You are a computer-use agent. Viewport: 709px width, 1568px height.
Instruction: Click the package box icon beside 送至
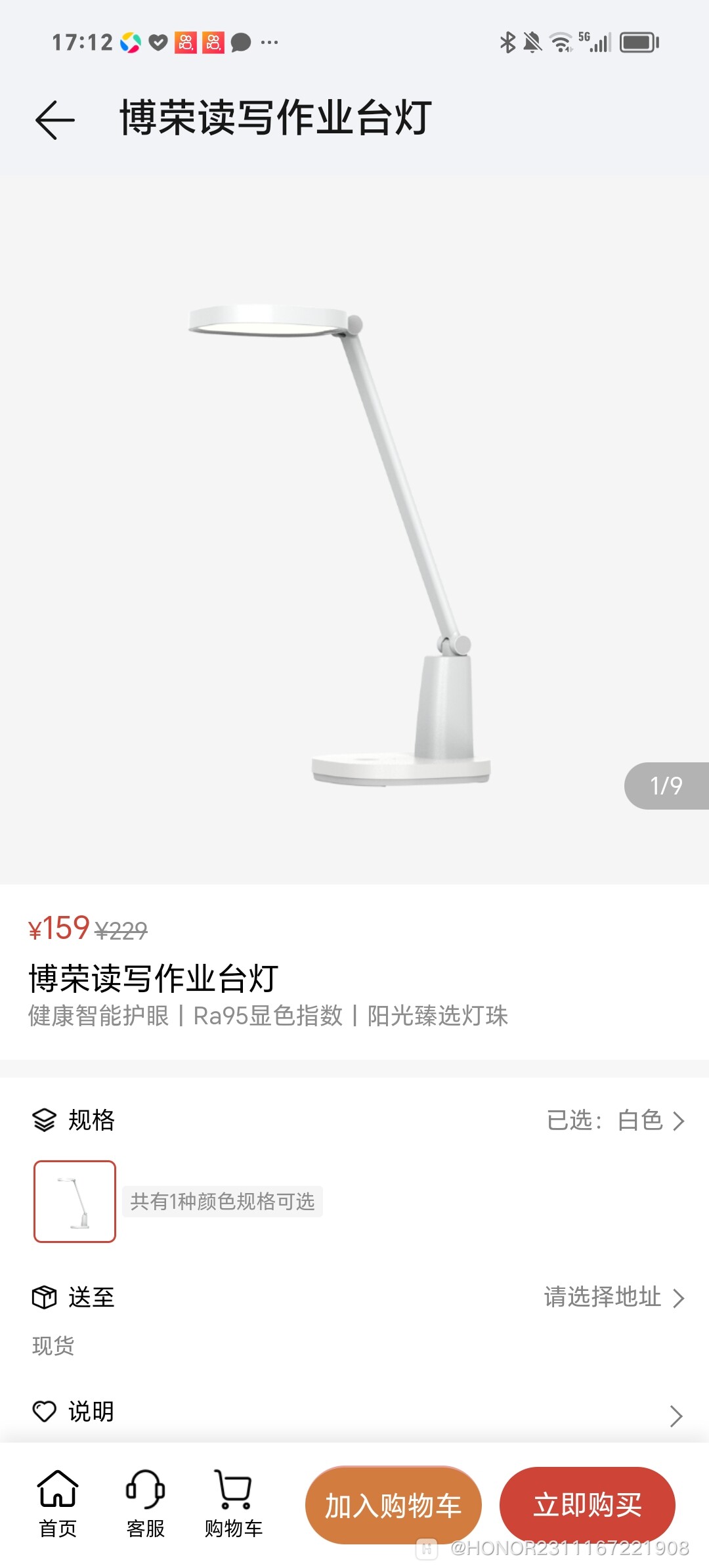click(45, 1298)
